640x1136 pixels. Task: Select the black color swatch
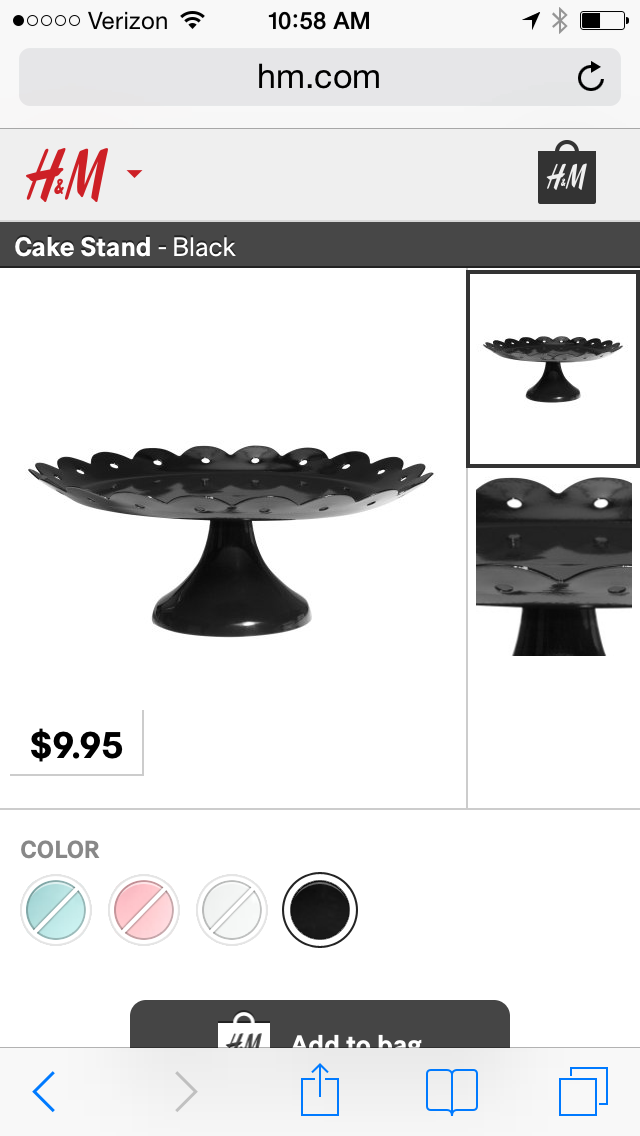click(320, 909)
